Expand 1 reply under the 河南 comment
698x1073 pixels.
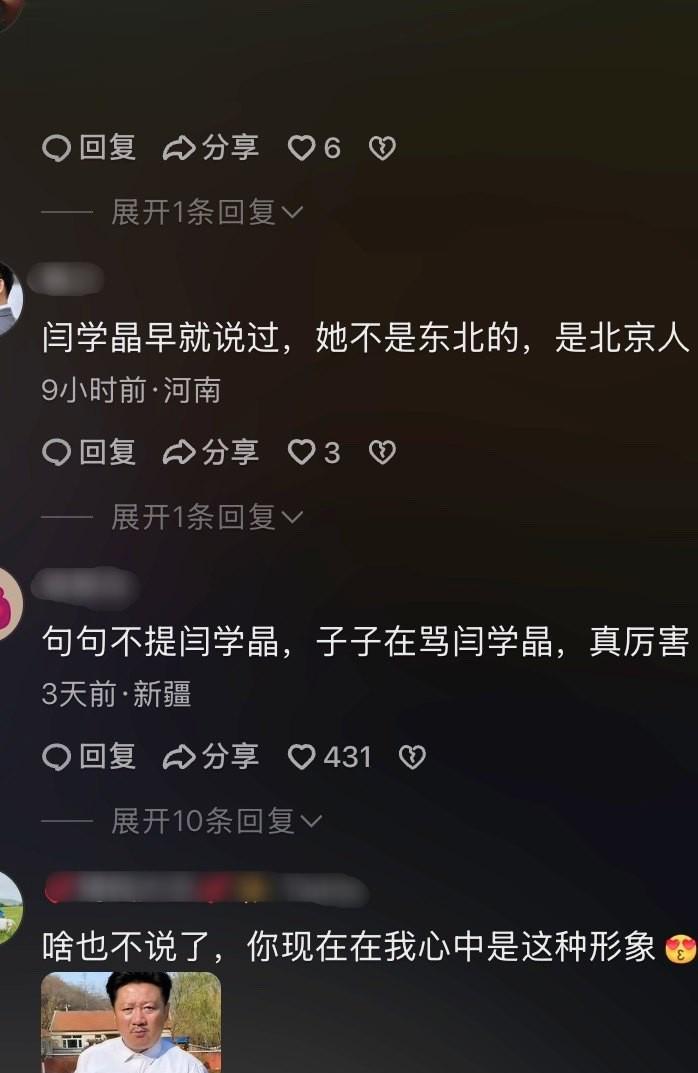(x=206, y=517)
